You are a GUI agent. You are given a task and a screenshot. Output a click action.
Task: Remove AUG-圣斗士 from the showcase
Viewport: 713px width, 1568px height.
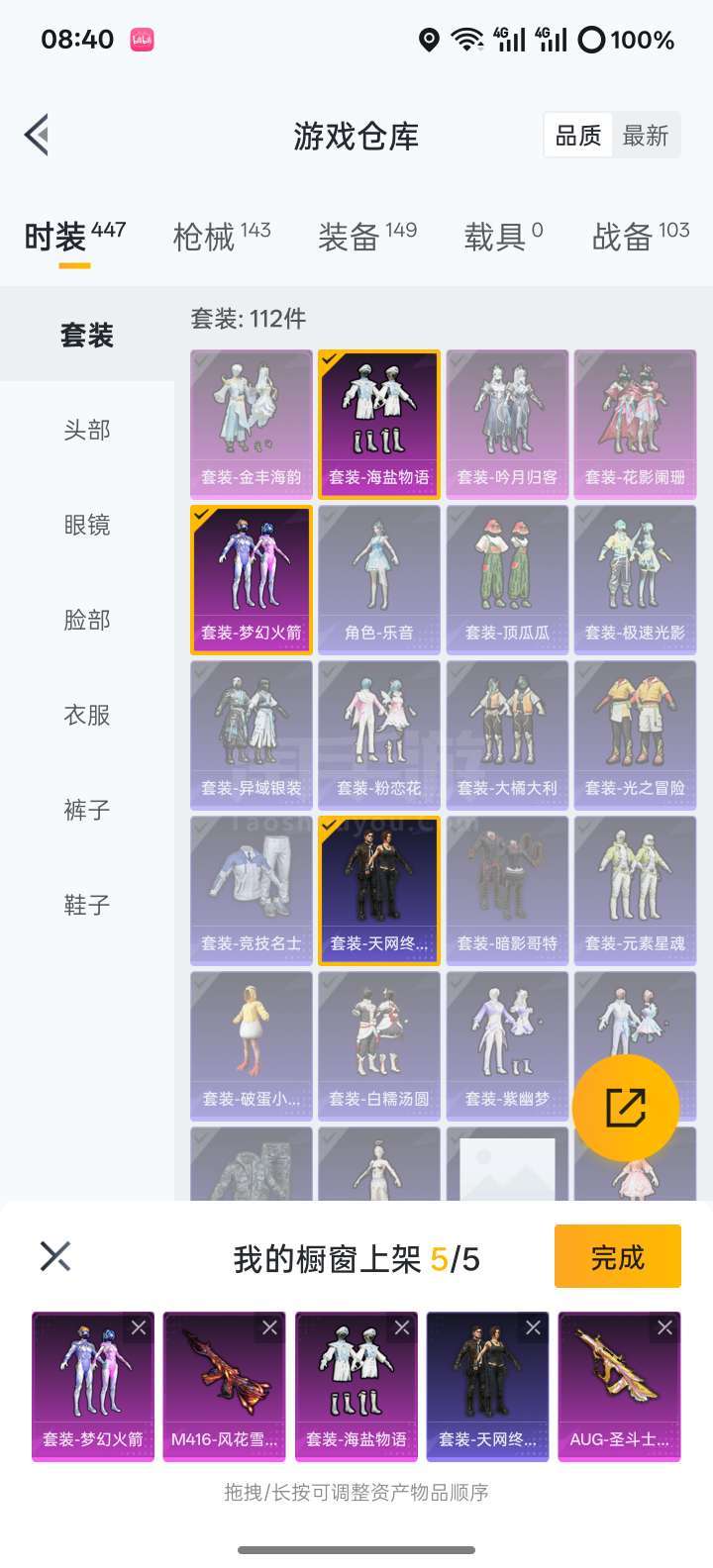pyautogui.click(x=664, y=1328)
